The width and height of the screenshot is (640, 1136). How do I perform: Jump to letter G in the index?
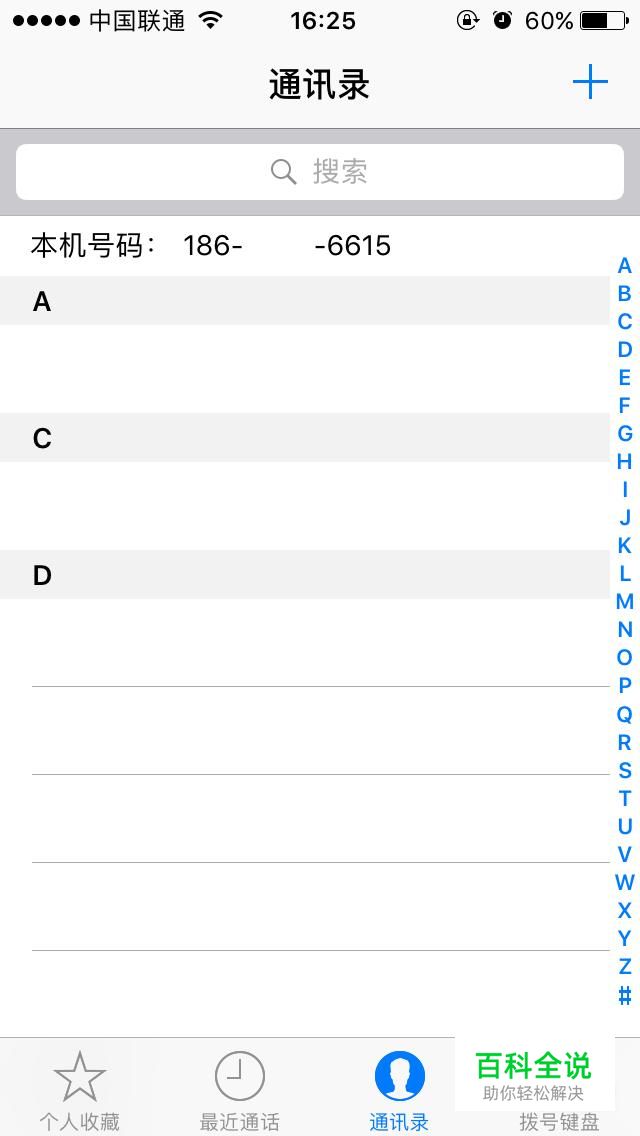[625, 434]
